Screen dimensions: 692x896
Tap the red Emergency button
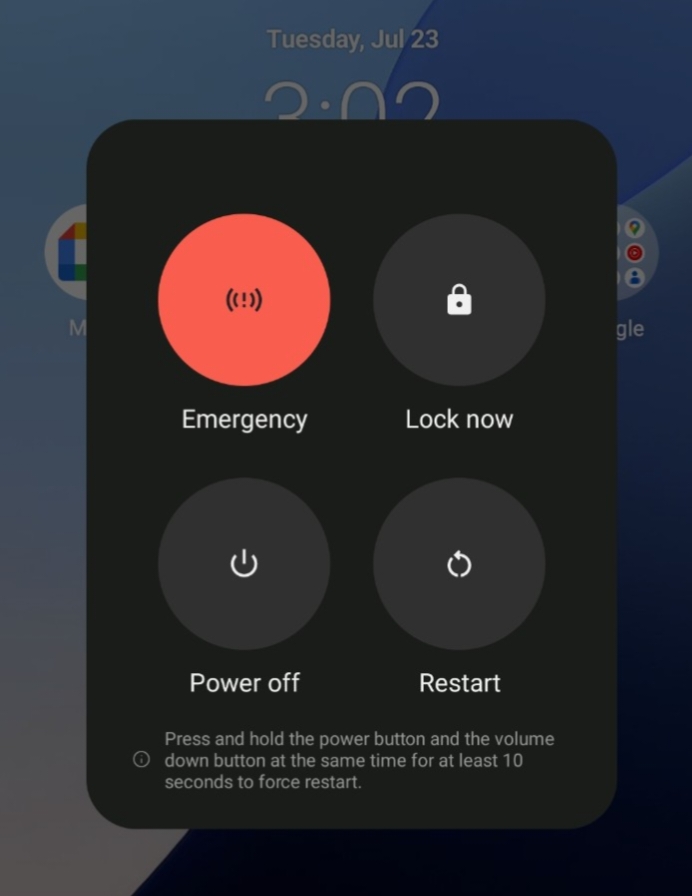(x=244, y=299)
